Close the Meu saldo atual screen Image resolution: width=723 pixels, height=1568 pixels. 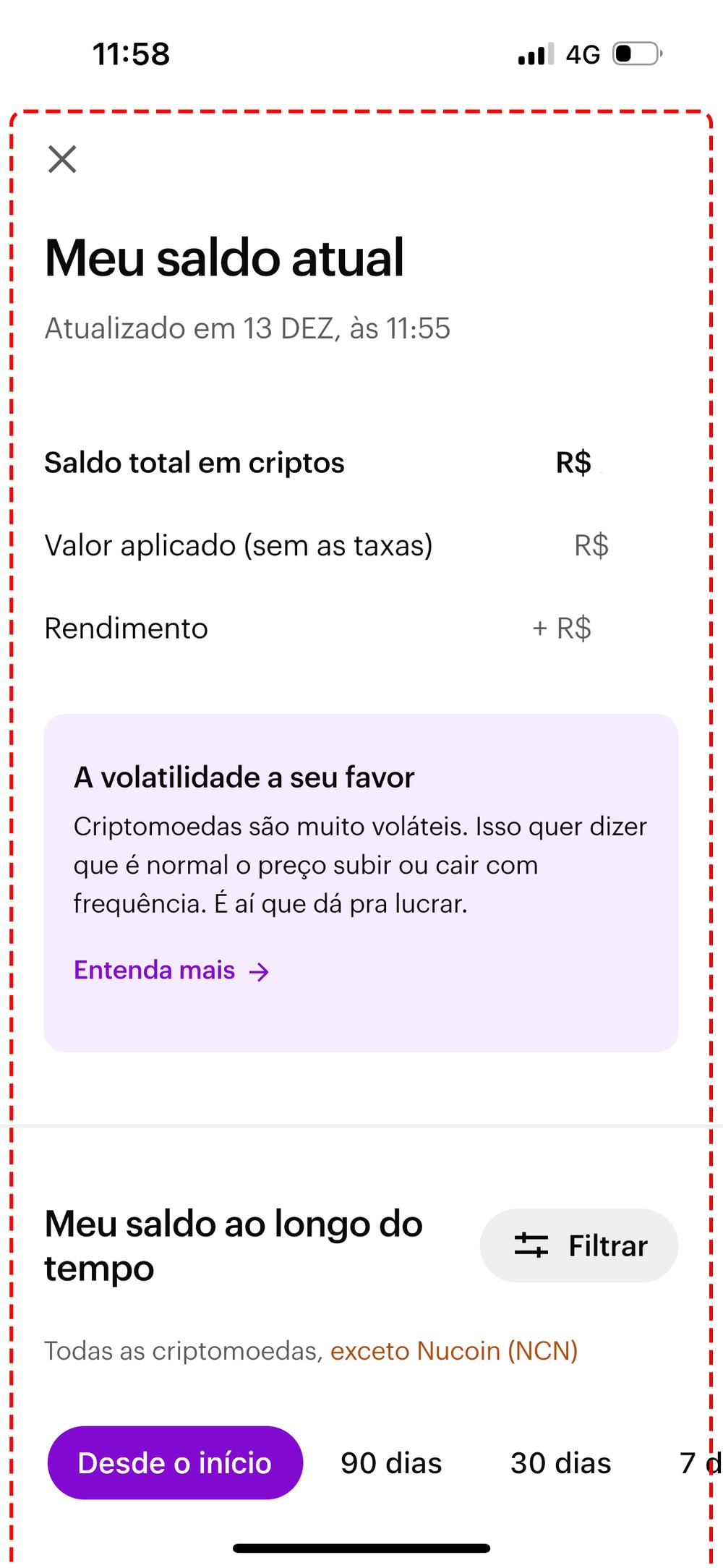tap(62, 159)
